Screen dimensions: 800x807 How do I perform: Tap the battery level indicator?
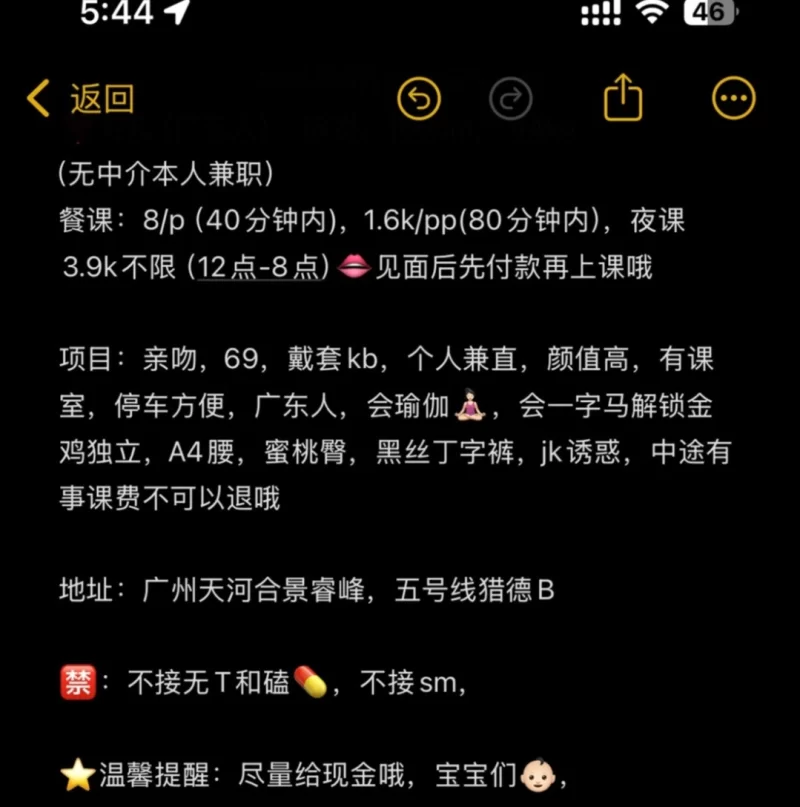711,15
